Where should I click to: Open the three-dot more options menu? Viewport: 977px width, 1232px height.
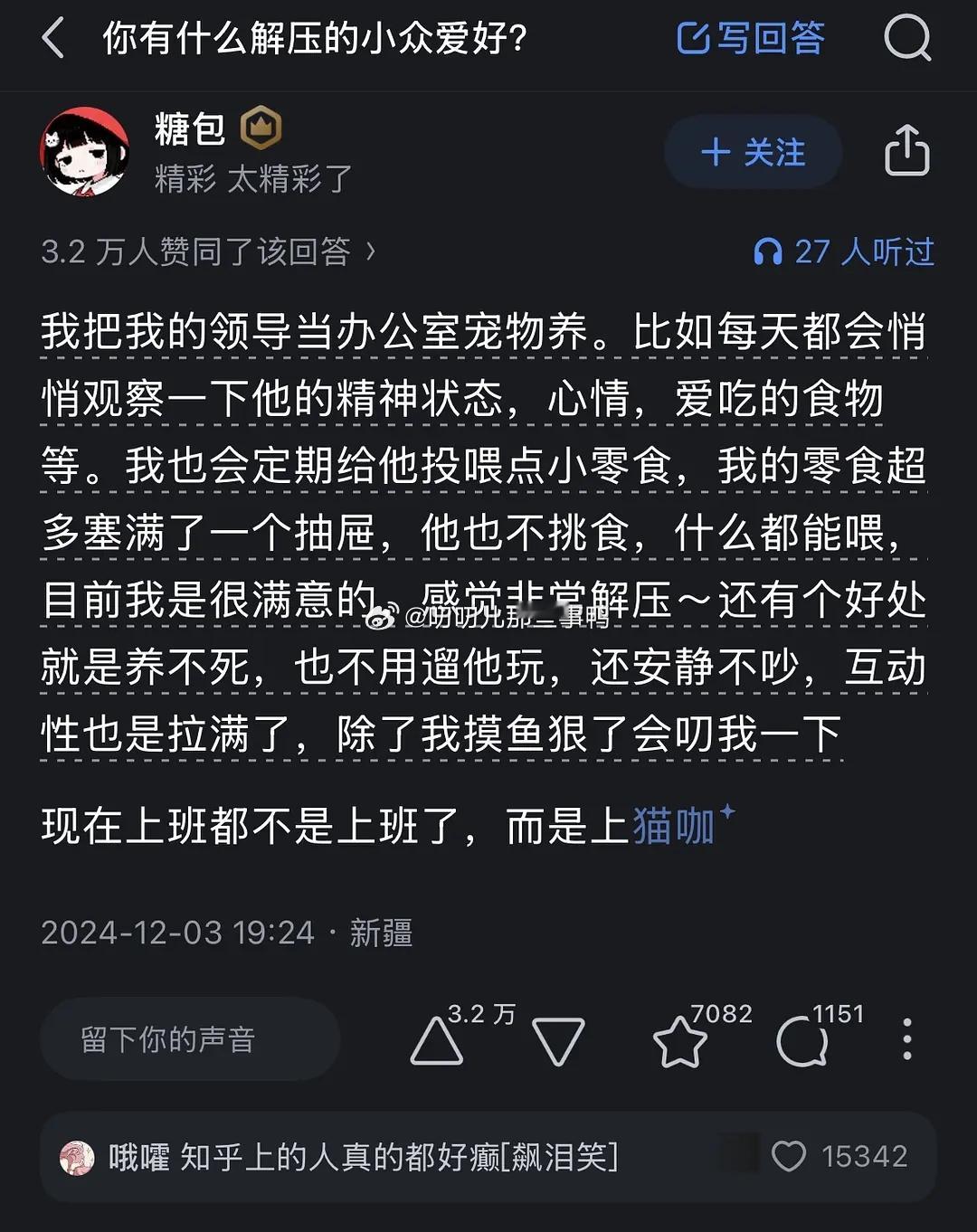coord(906,1039)
